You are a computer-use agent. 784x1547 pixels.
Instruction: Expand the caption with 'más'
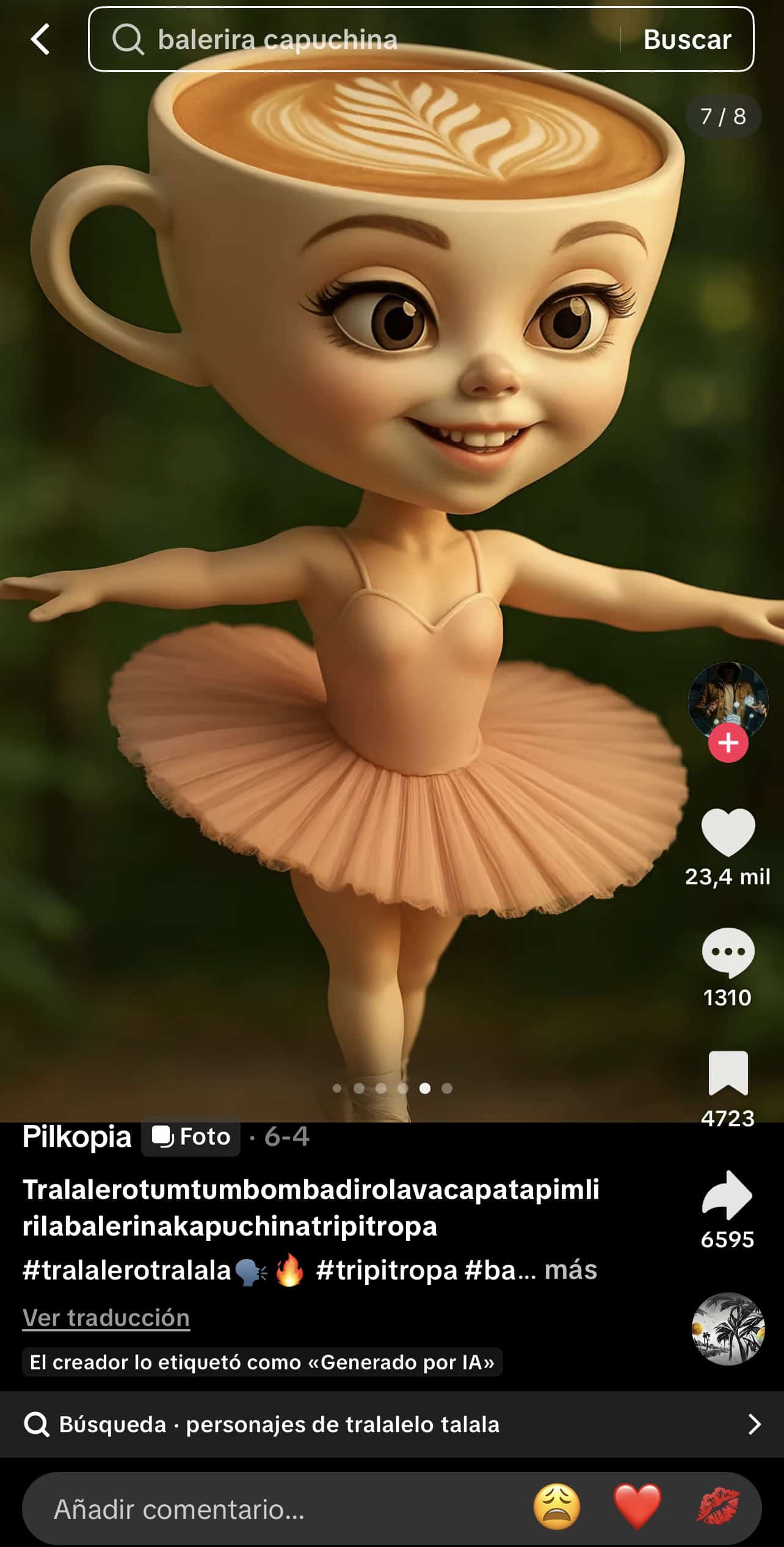point(570,1270)
